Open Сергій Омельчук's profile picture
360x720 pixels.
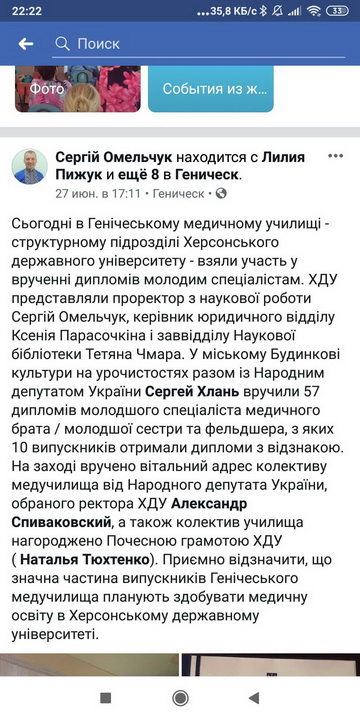coord(29,166)
